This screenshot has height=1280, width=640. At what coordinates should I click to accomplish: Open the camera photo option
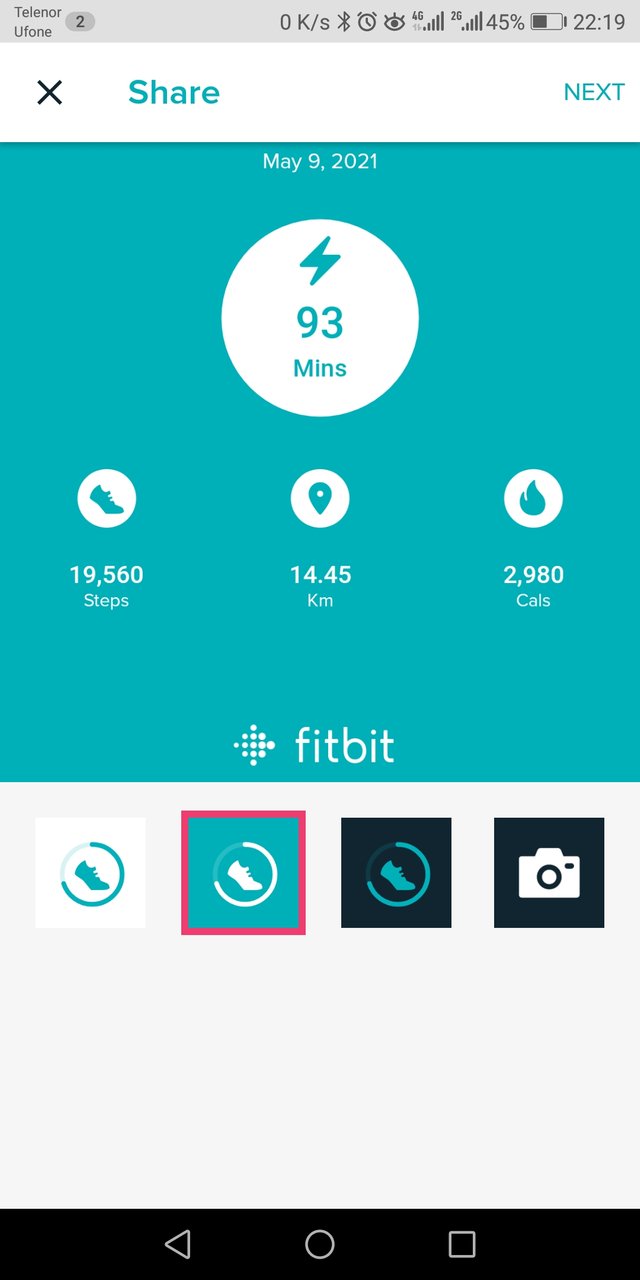coord(549,873)
